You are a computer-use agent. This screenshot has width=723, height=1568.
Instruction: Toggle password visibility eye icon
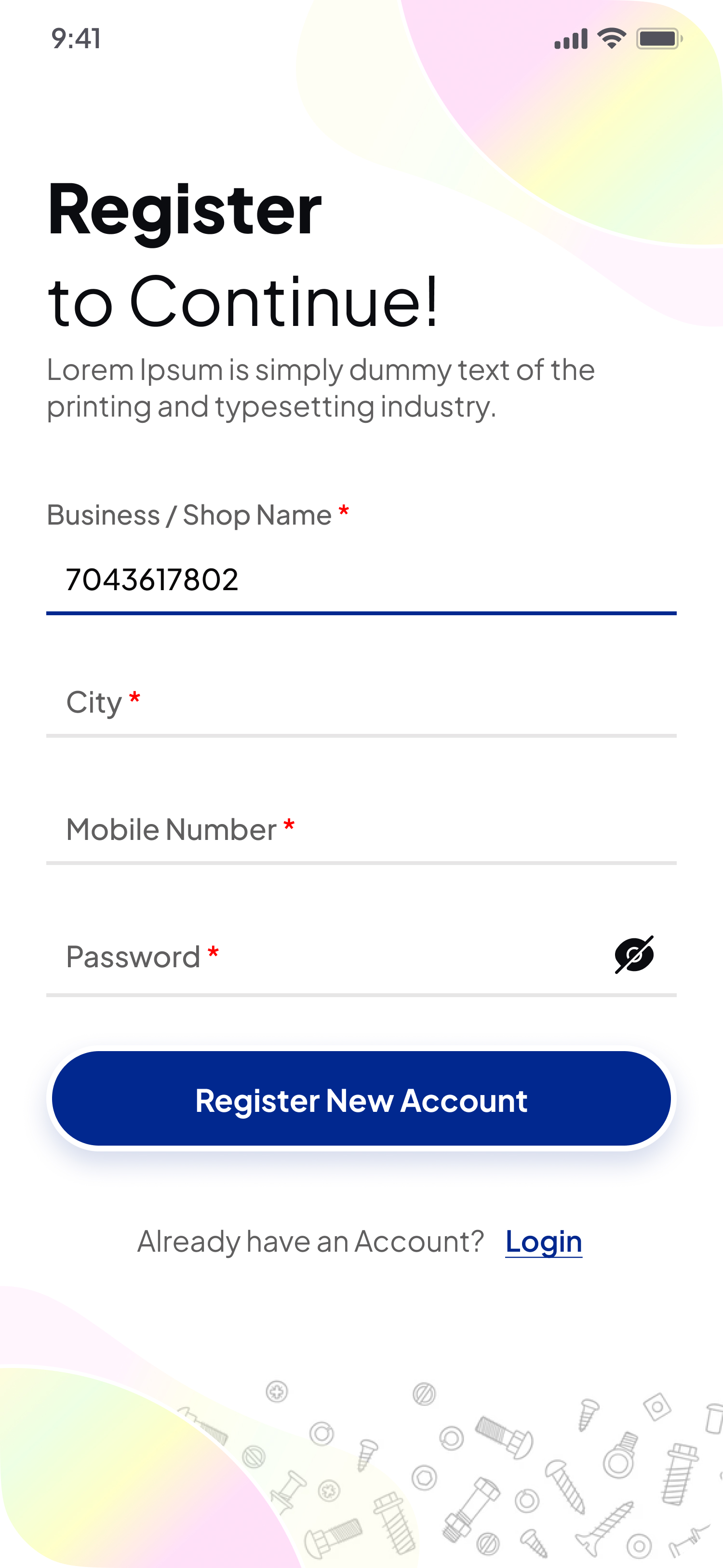[633, 955]
